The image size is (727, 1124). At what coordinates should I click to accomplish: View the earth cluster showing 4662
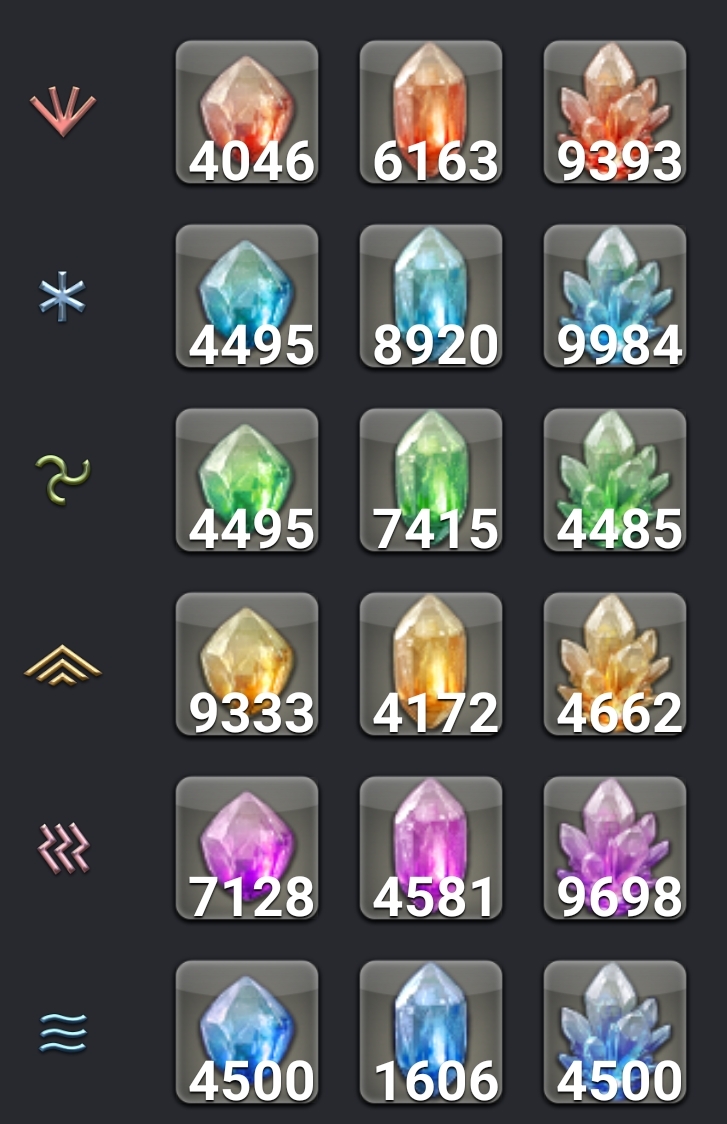pyautogui.click(x=615, y=664)
